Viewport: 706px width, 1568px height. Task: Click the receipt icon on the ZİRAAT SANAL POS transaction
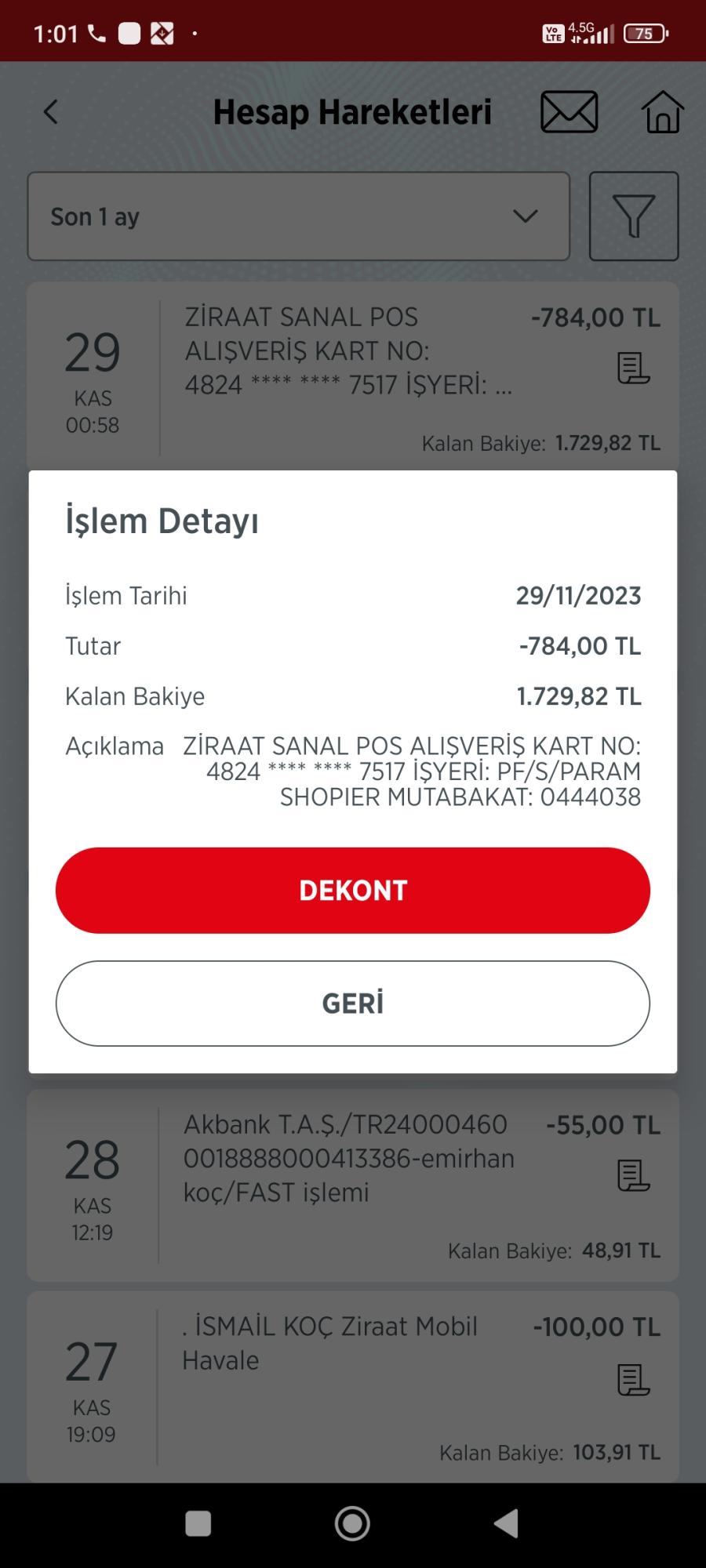(x=632, y=368)
